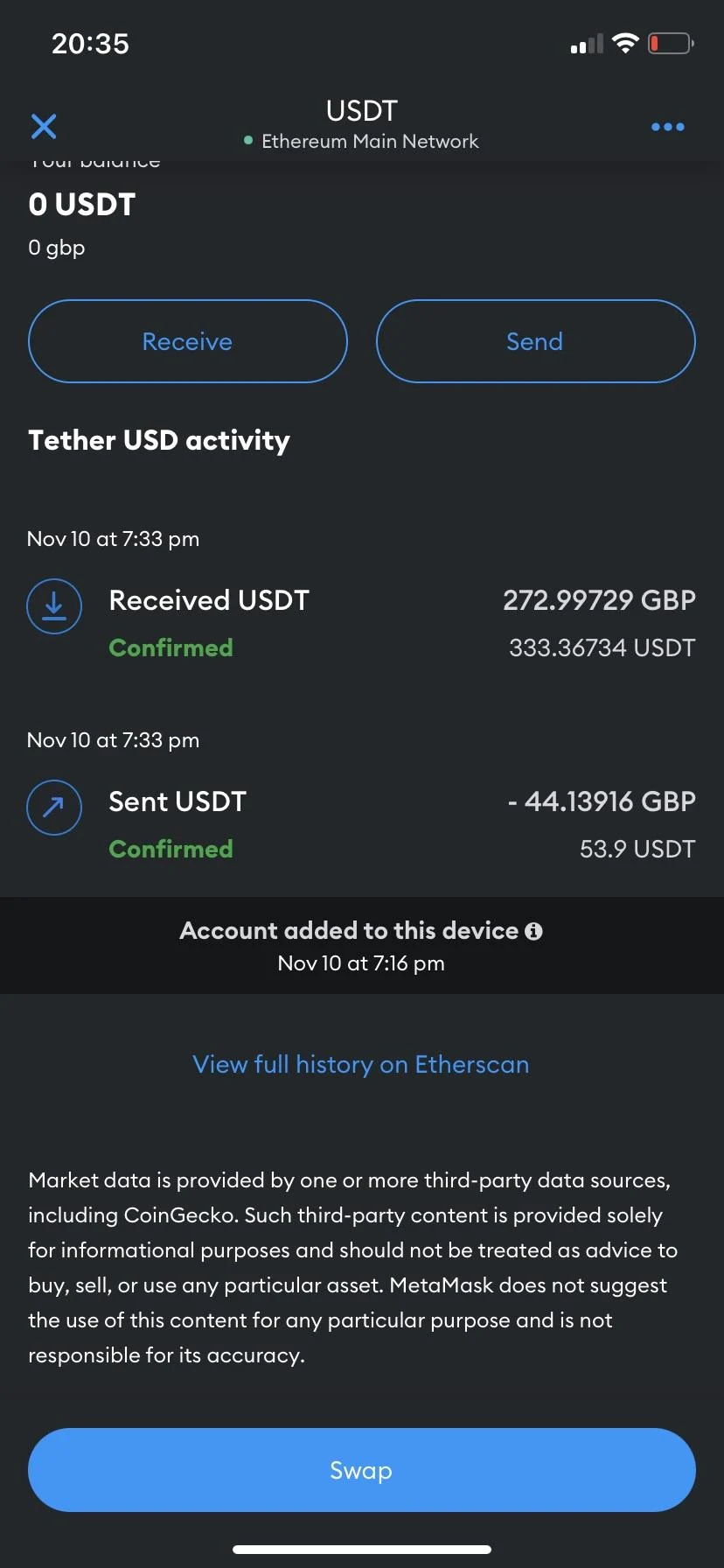Tap Receive to show deposit address
Image resolution: width=724 pixels, height=1568 pixels.
(187, 341)
